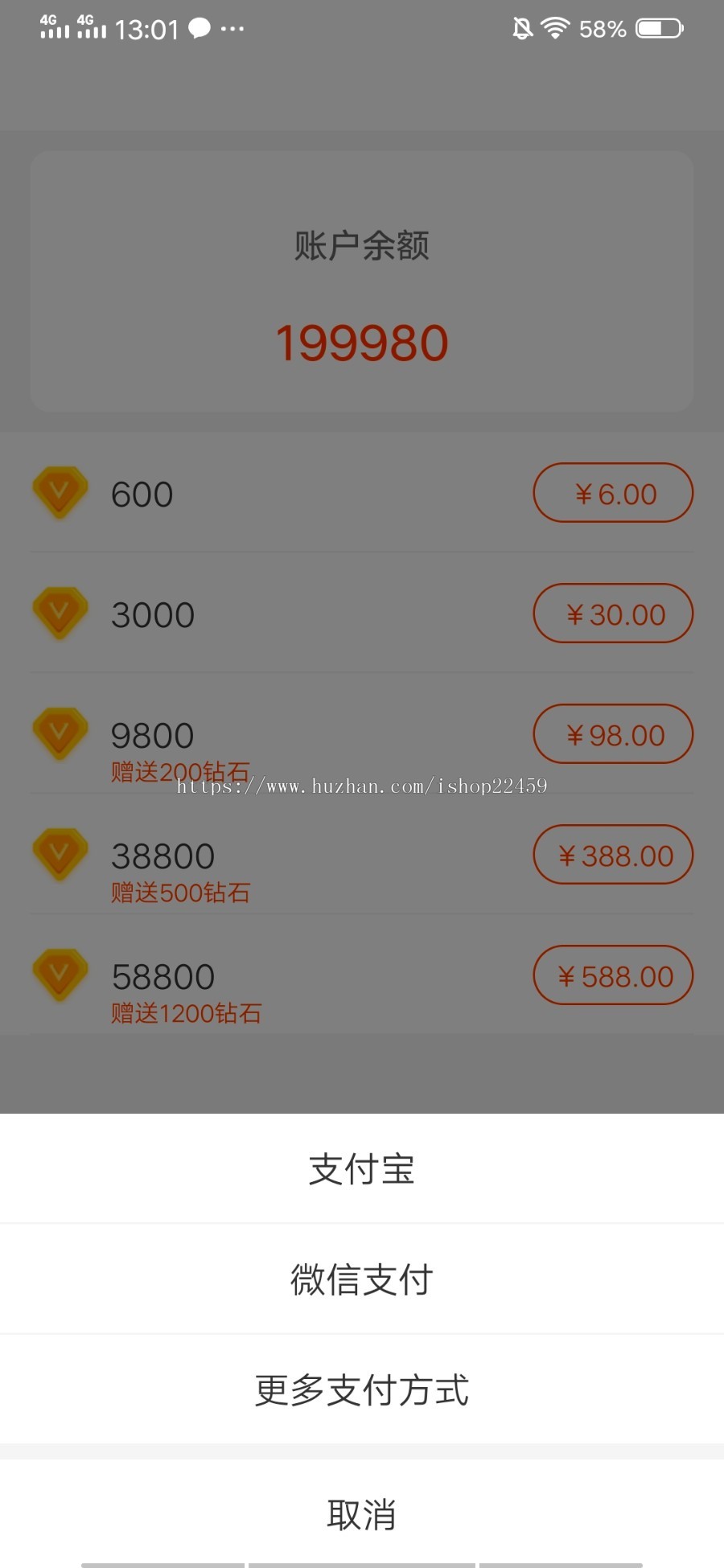Select the ¥98.00 purchase option

click(x=613, y=734)
